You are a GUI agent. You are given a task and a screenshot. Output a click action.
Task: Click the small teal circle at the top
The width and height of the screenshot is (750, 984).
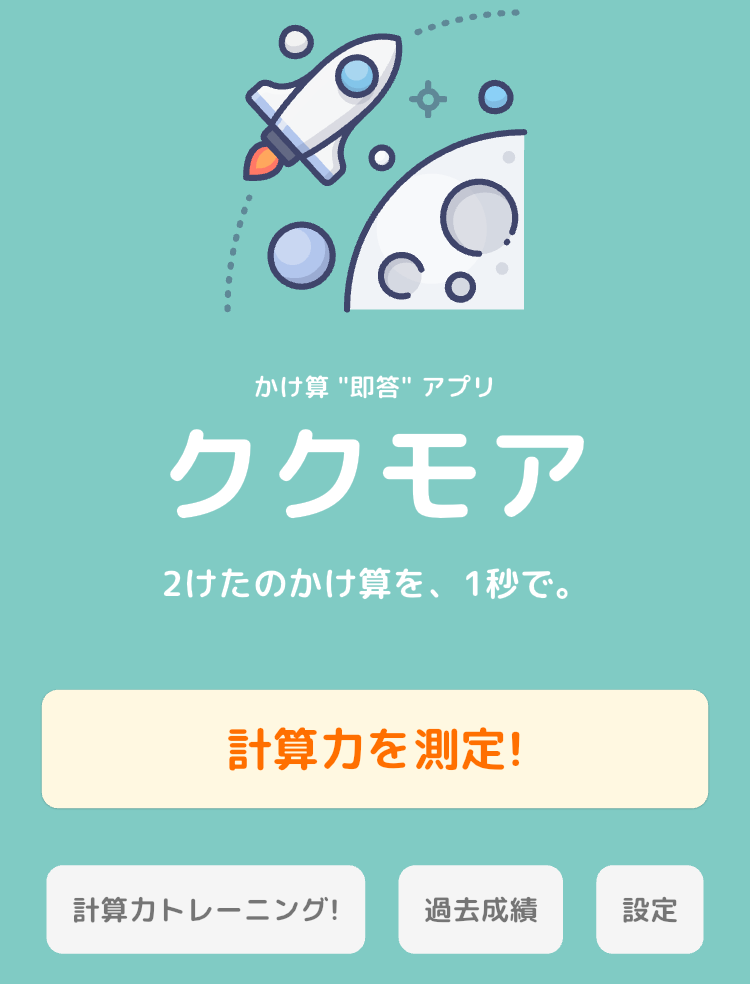294,42
